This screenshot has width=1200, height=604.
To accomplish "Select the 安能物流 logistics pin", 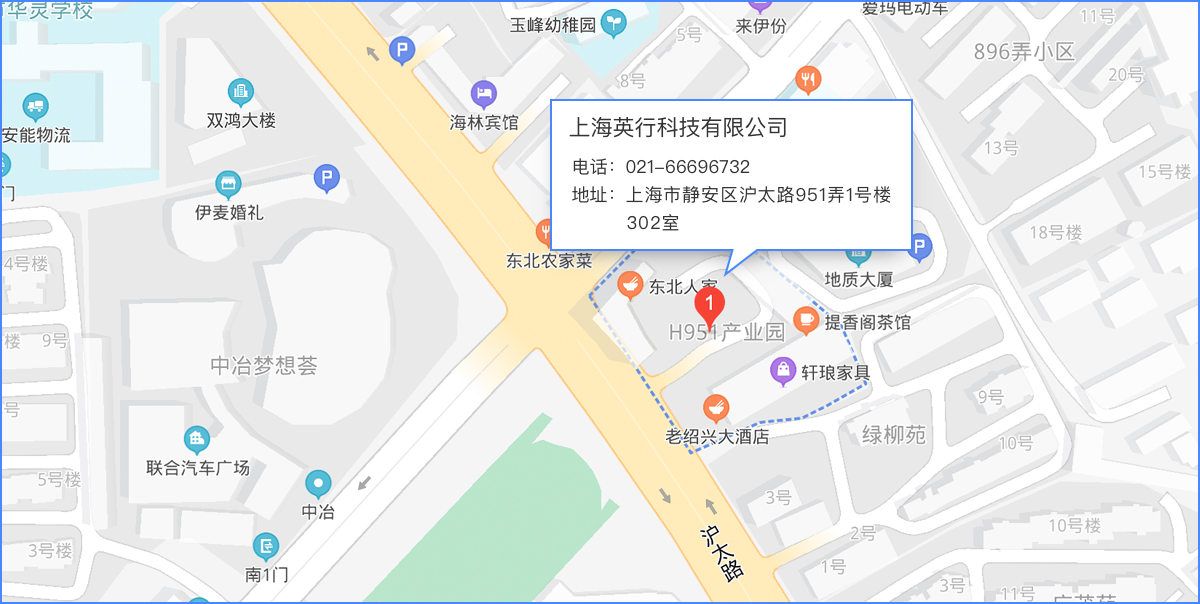I will point(36,106).
